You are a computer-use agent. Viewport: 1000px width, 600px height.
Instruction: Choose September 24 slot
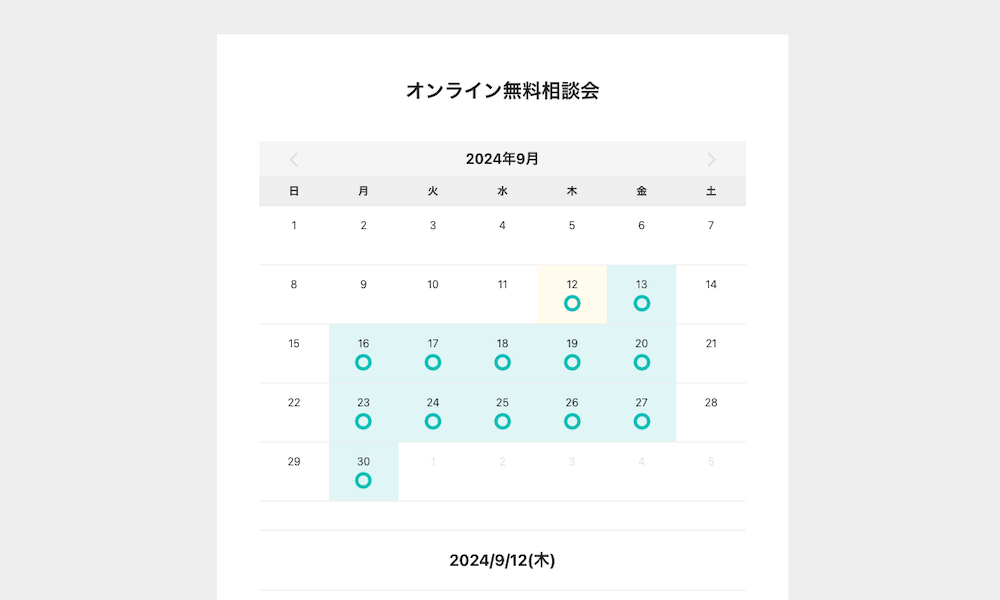pyautogui.click(x=433, y=412)
